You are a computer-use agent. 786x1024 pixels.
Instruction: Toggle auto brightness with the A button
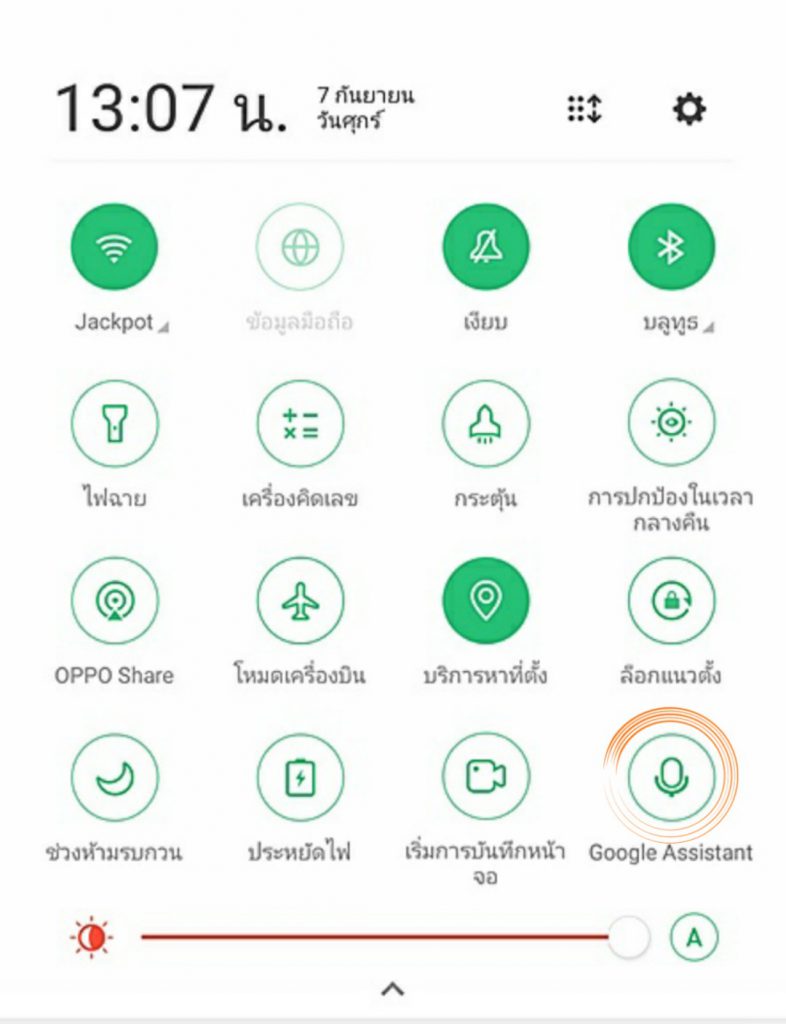[694, 938]
